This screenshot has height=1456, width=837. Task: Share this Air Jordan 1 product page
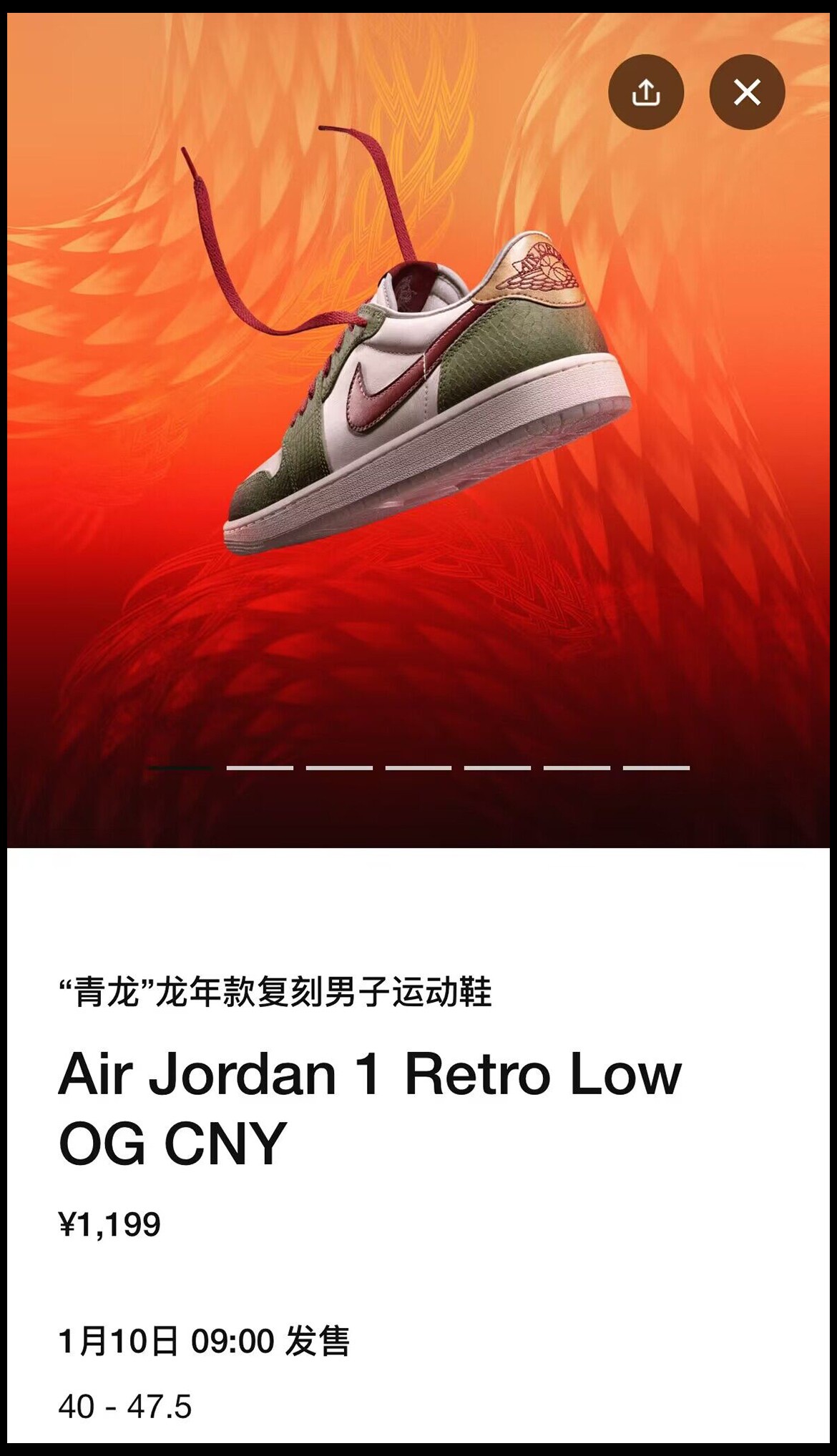[x=646, y=92]
